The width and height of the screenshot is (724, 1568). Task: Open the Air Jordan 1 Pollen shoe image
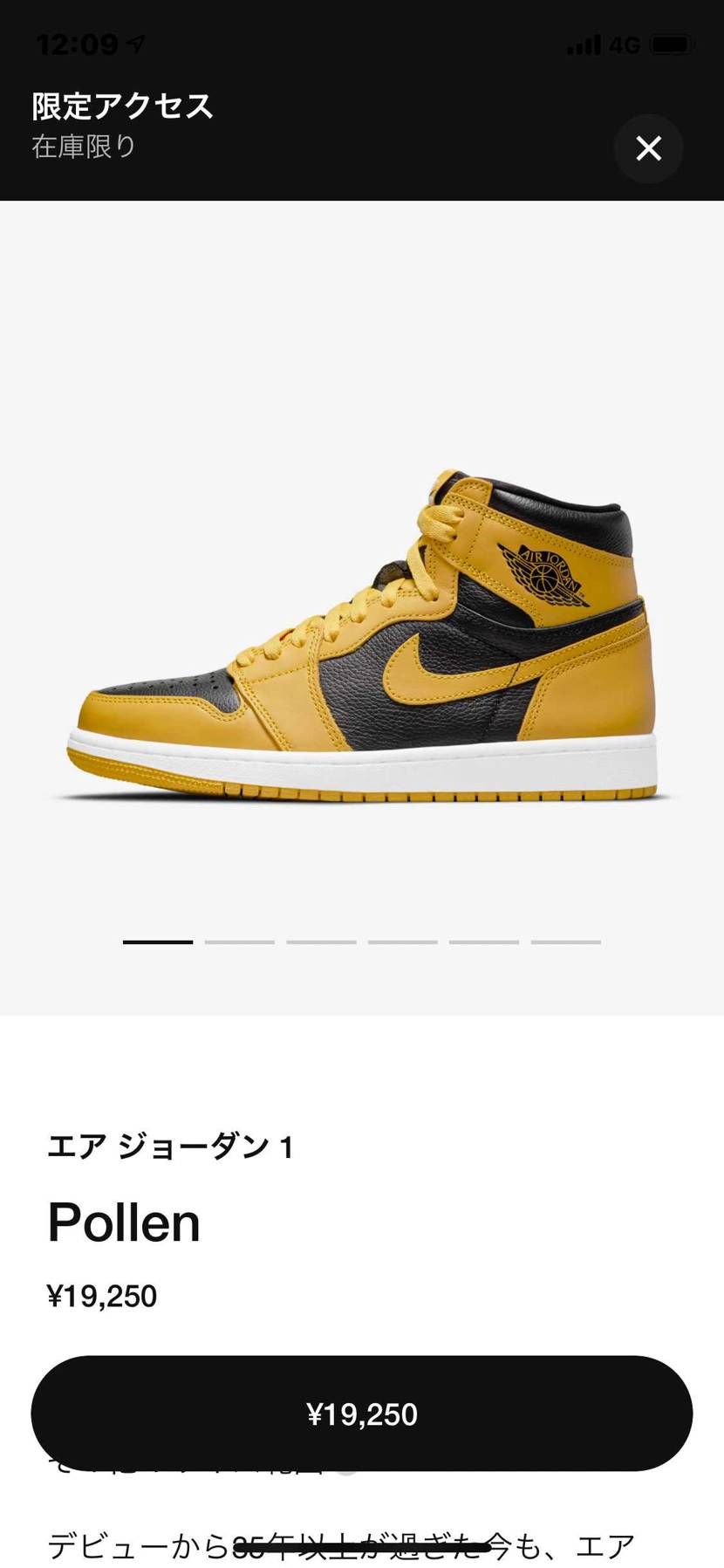362,637
